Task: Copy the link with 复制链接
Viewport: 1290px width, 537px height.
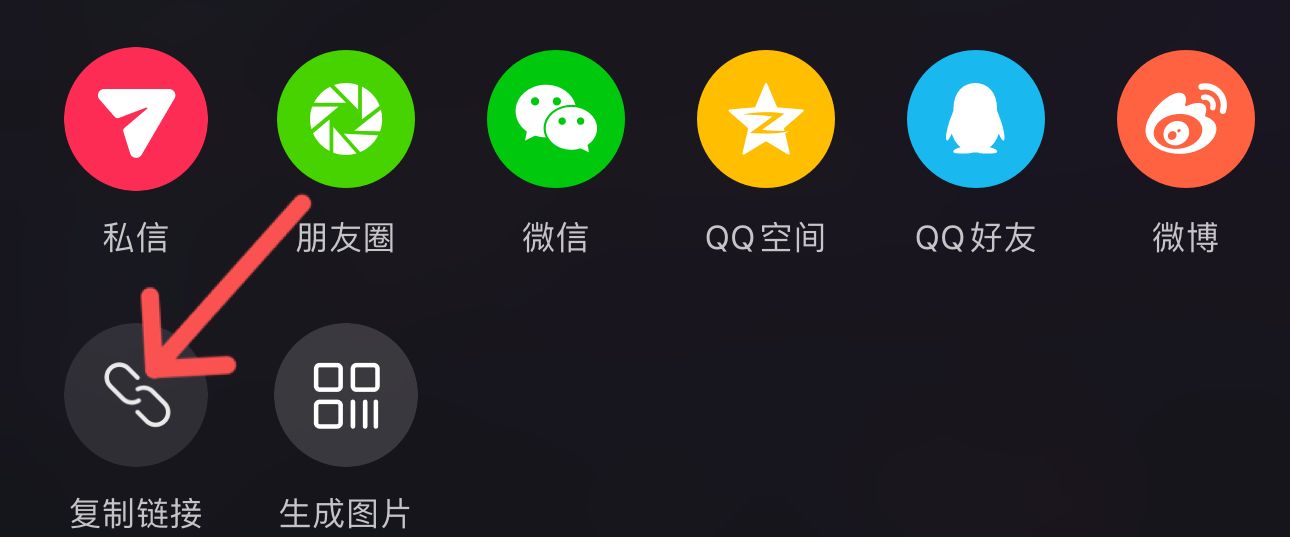Action: [x=136, y=395]
